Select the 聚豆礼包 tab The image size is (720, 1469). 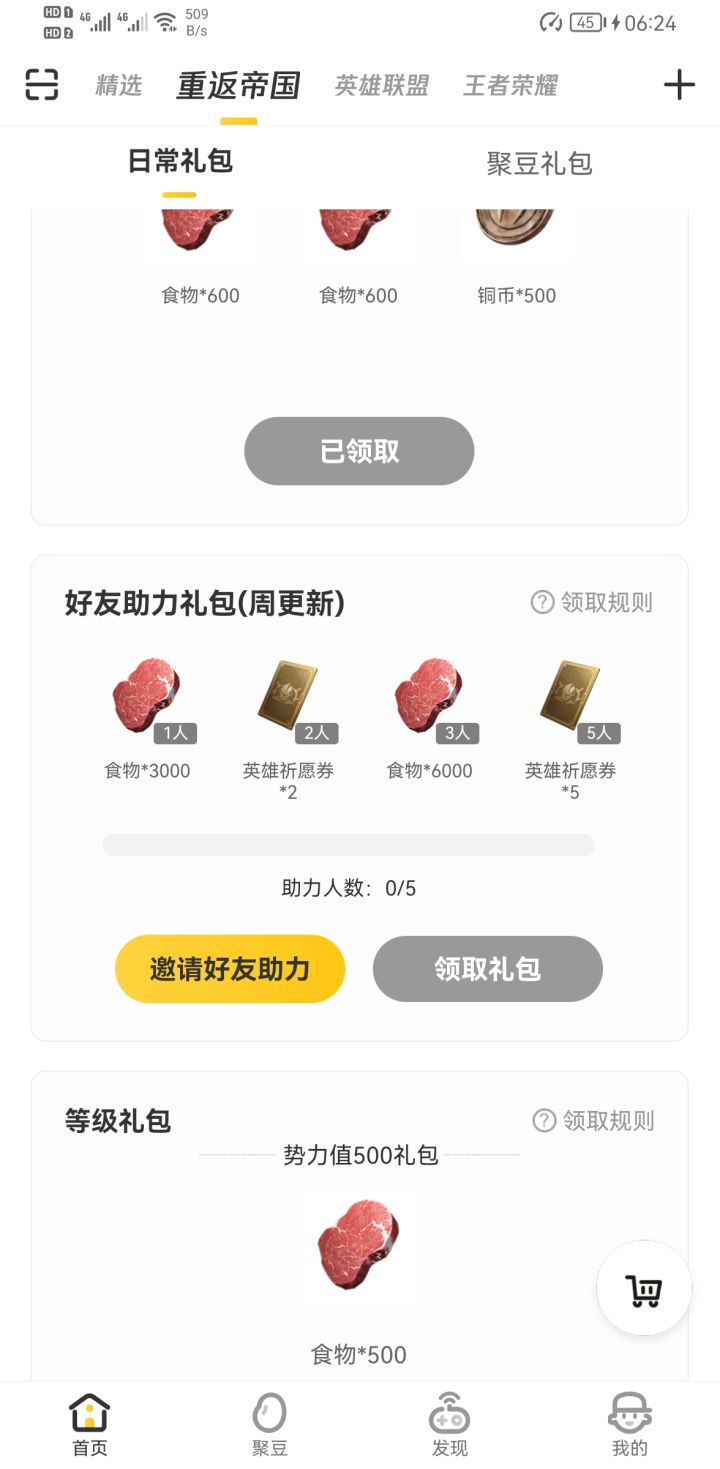coord(540,163)
